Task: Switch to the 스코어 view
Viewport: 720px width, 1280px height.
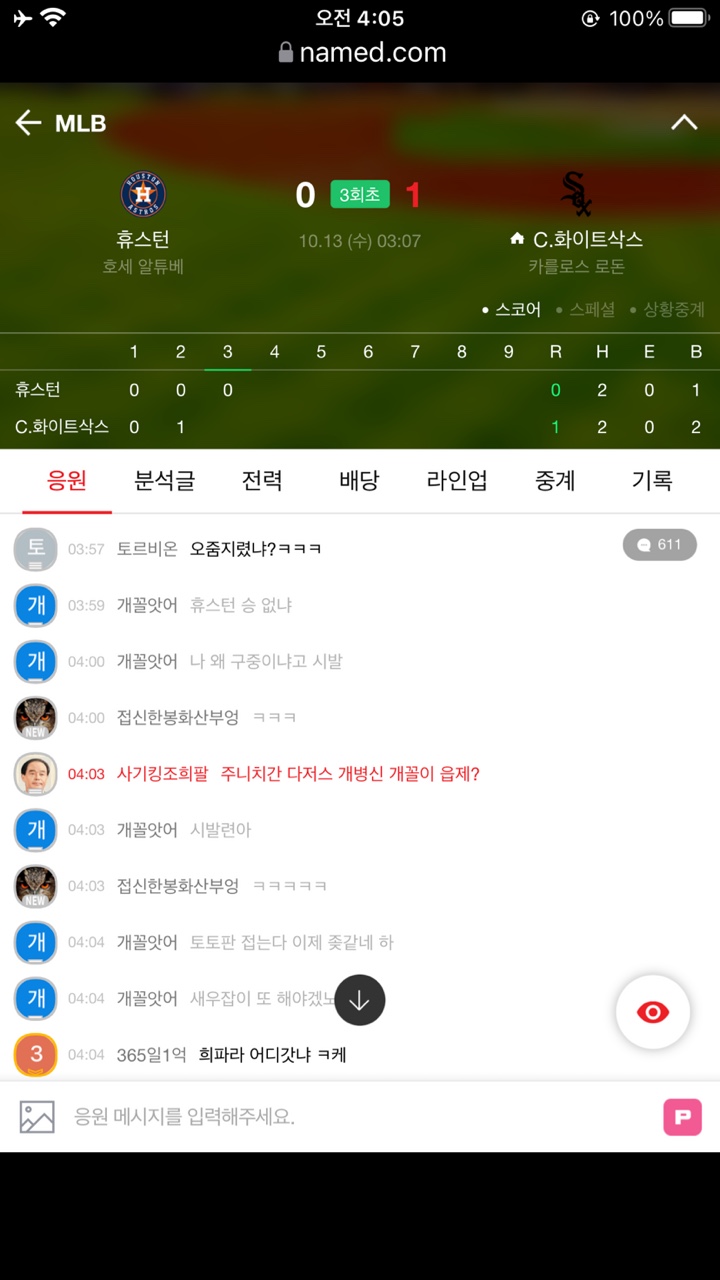Action: click(x=517, y=310)
